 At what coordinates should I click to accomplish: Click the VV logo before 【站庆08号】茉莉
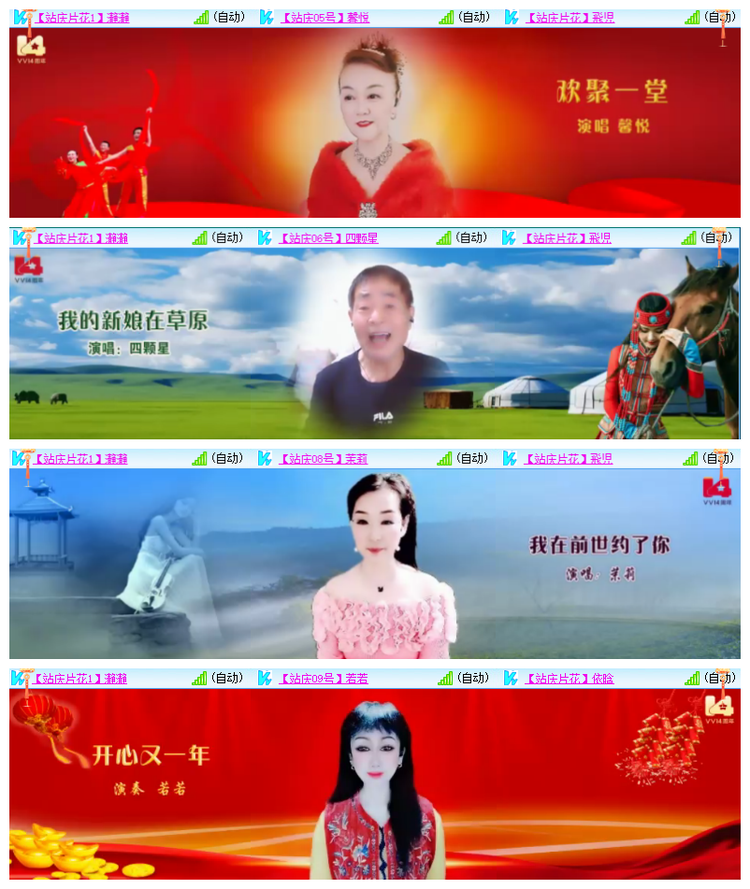266,457
